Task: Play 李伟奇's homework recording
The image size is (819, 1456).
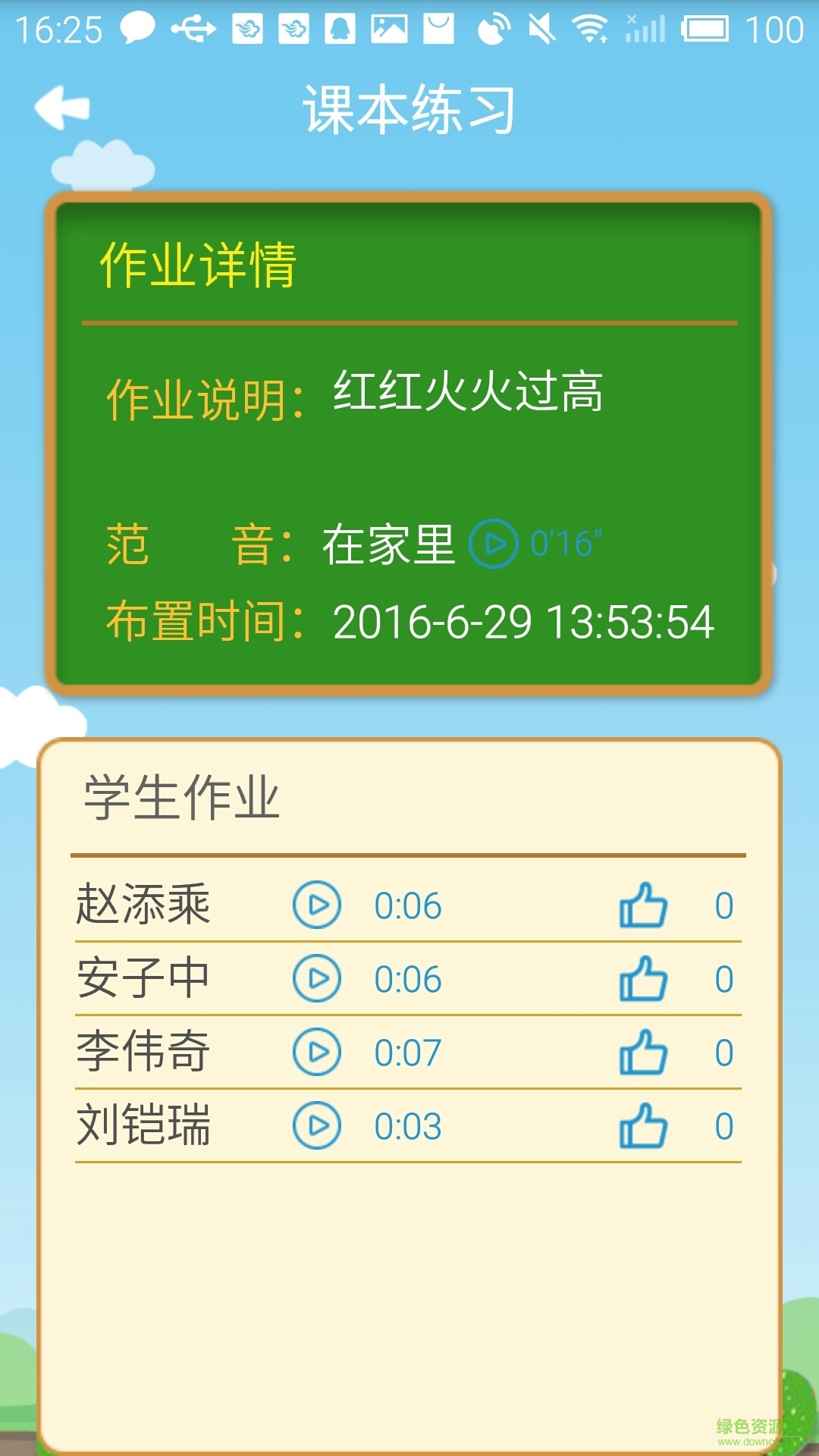Action: [x=317, y=1052]
